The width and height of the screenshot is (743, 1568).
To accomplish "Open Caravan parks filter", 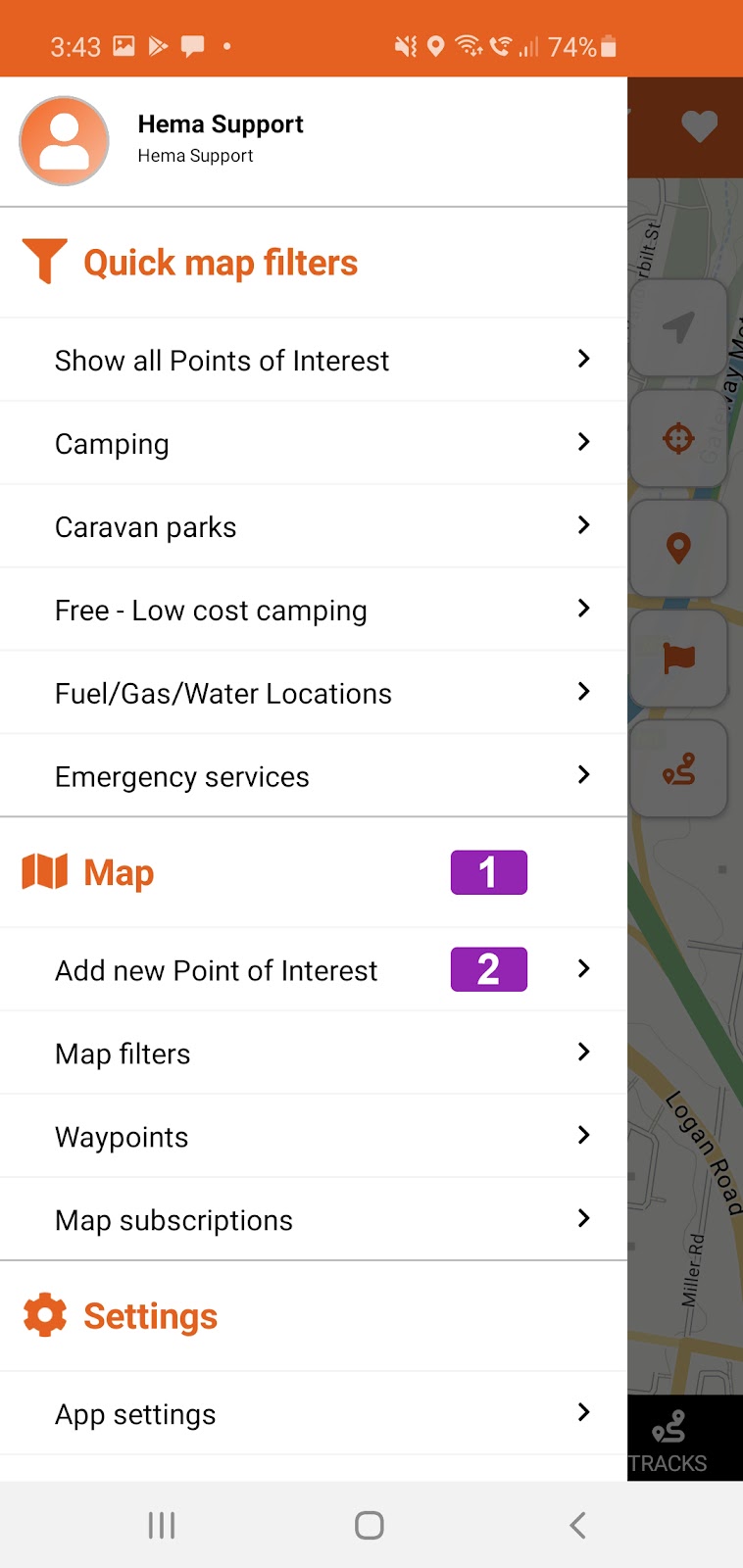I will coord(314,526).
